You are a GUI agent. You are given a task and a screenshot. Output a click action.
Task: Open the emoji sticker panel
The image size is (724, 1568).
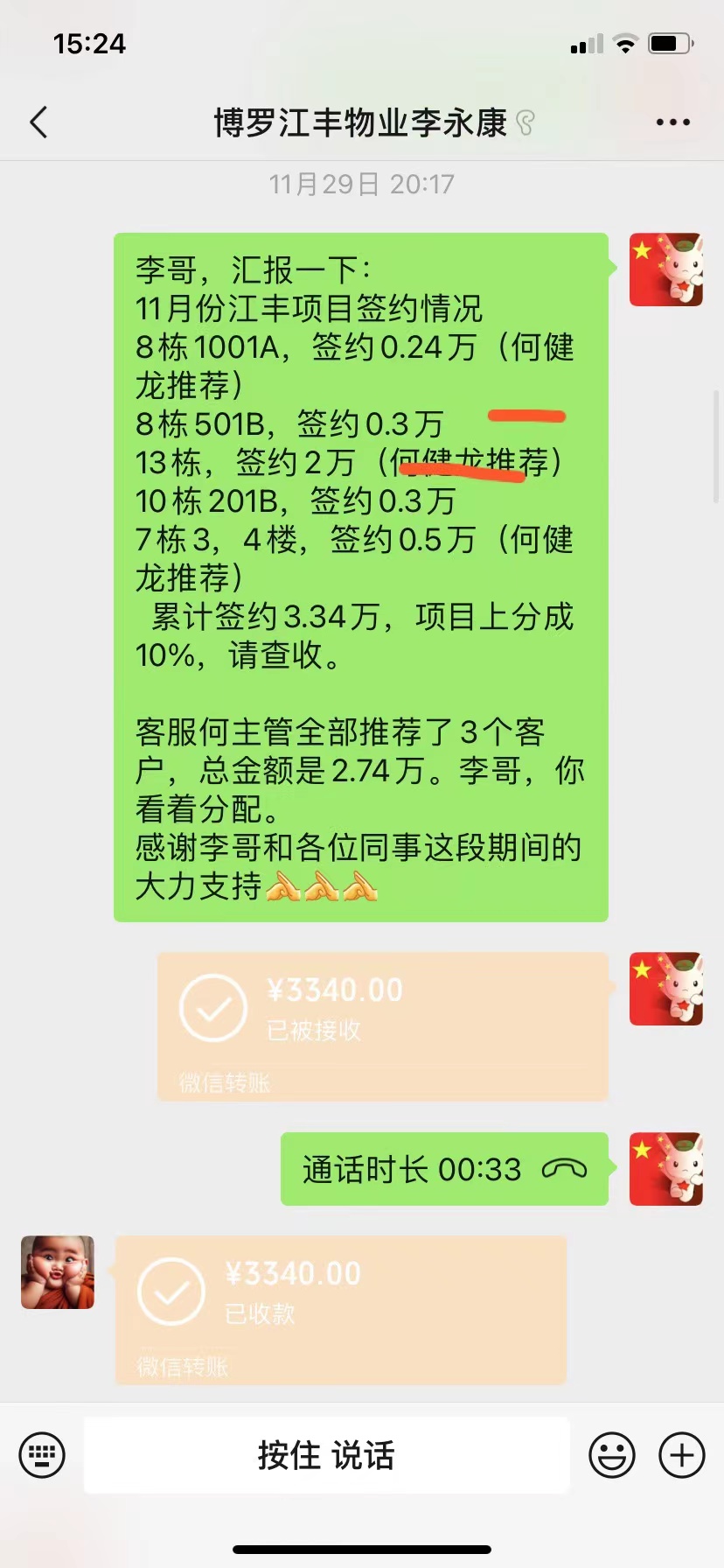click(611, 1455)
